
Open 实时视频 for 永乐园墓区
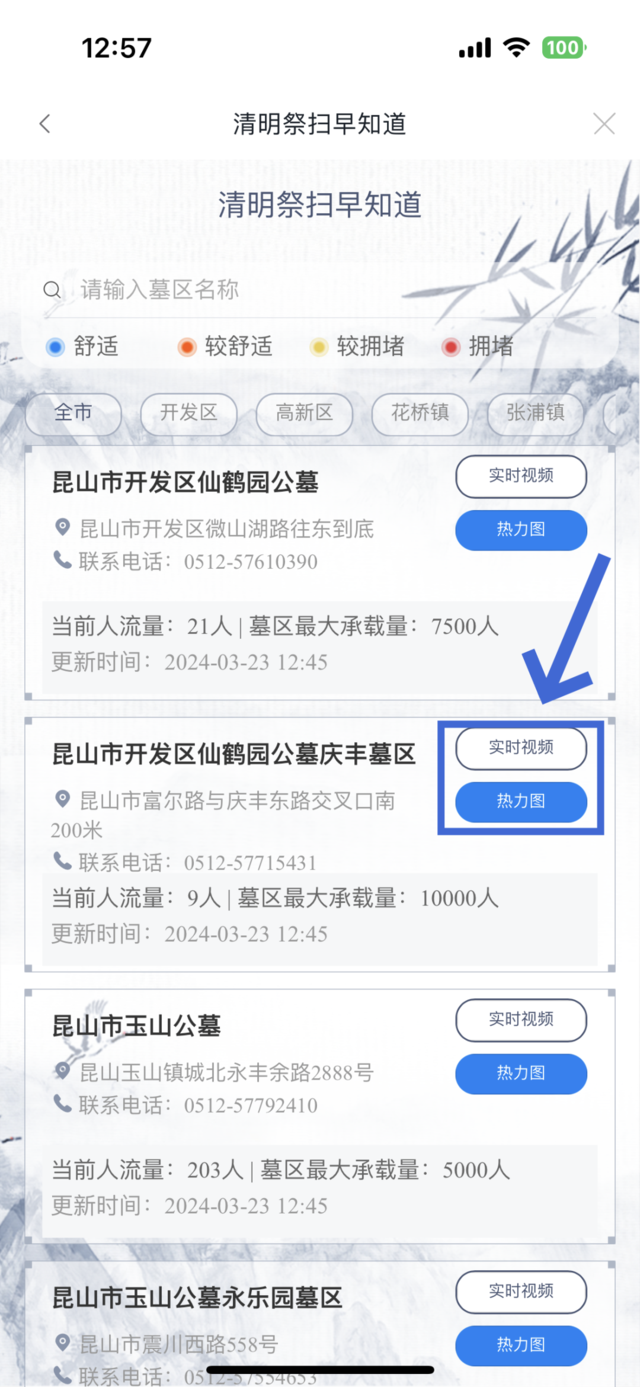coord(521,1292)
